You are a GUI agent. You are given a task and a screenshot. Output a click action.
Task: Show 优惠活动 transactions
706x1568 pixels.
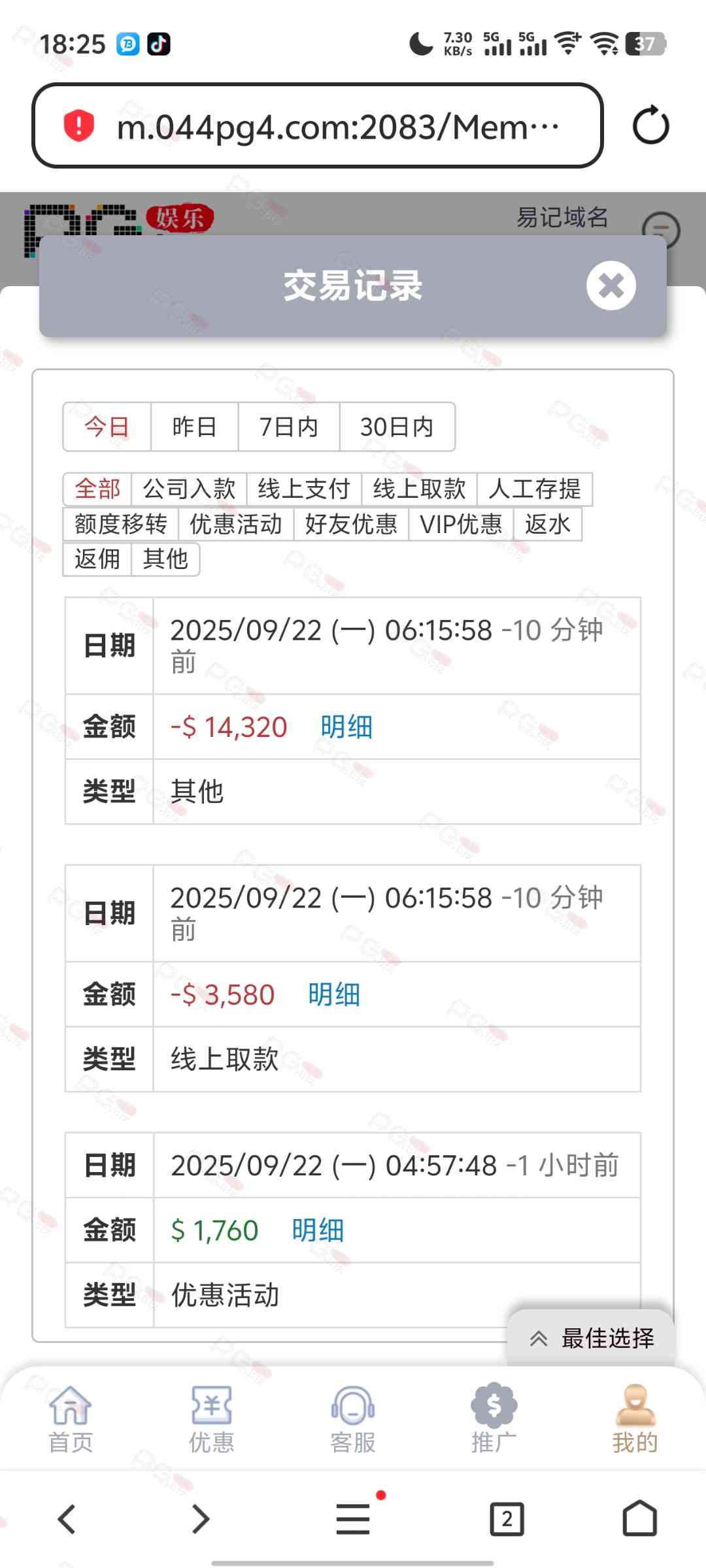(236, 524)
